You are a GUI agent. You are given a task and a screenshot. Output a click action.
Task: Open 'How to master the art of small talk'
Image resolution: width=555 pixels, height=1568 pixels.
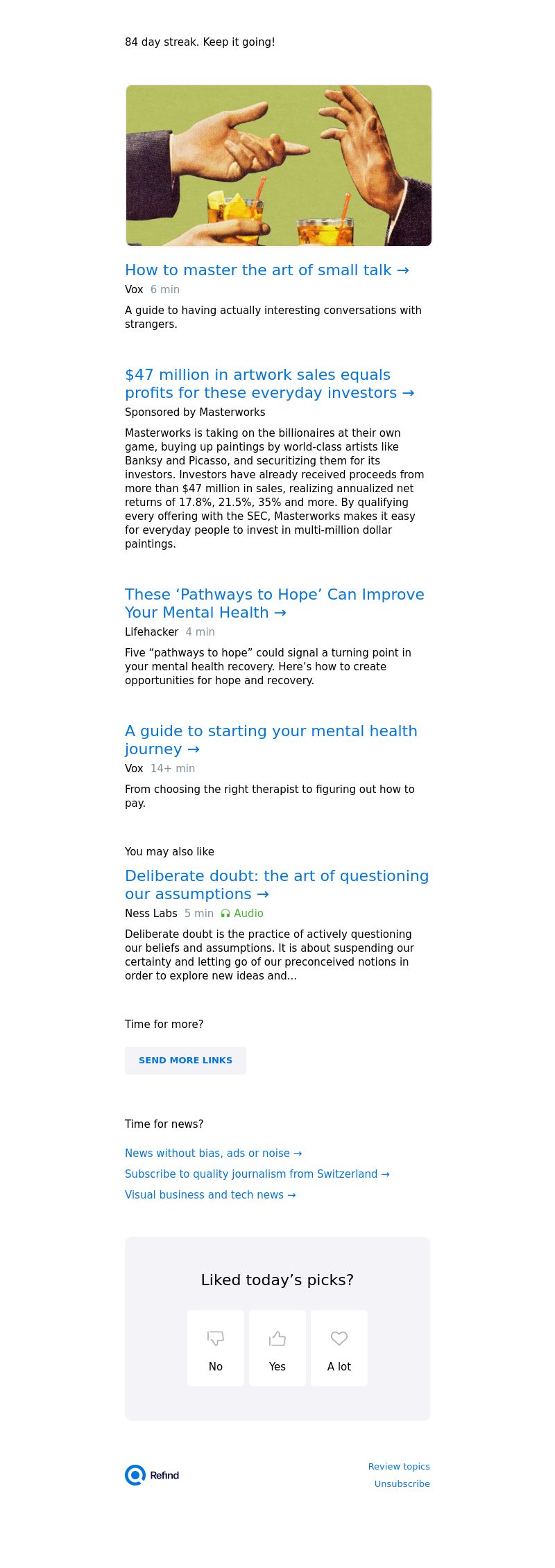pos(266,270)
